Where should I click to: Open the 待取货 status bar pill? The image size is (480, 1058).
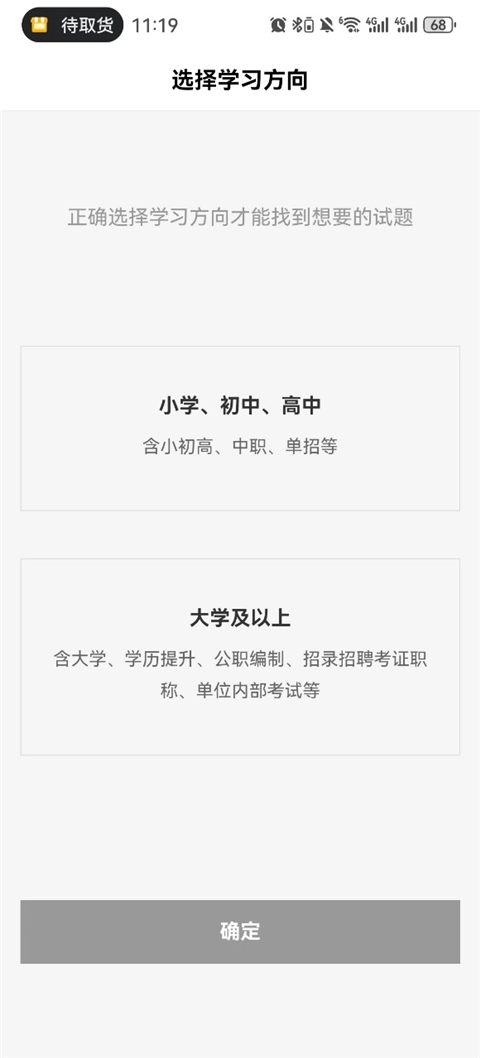tap(73, 26)
